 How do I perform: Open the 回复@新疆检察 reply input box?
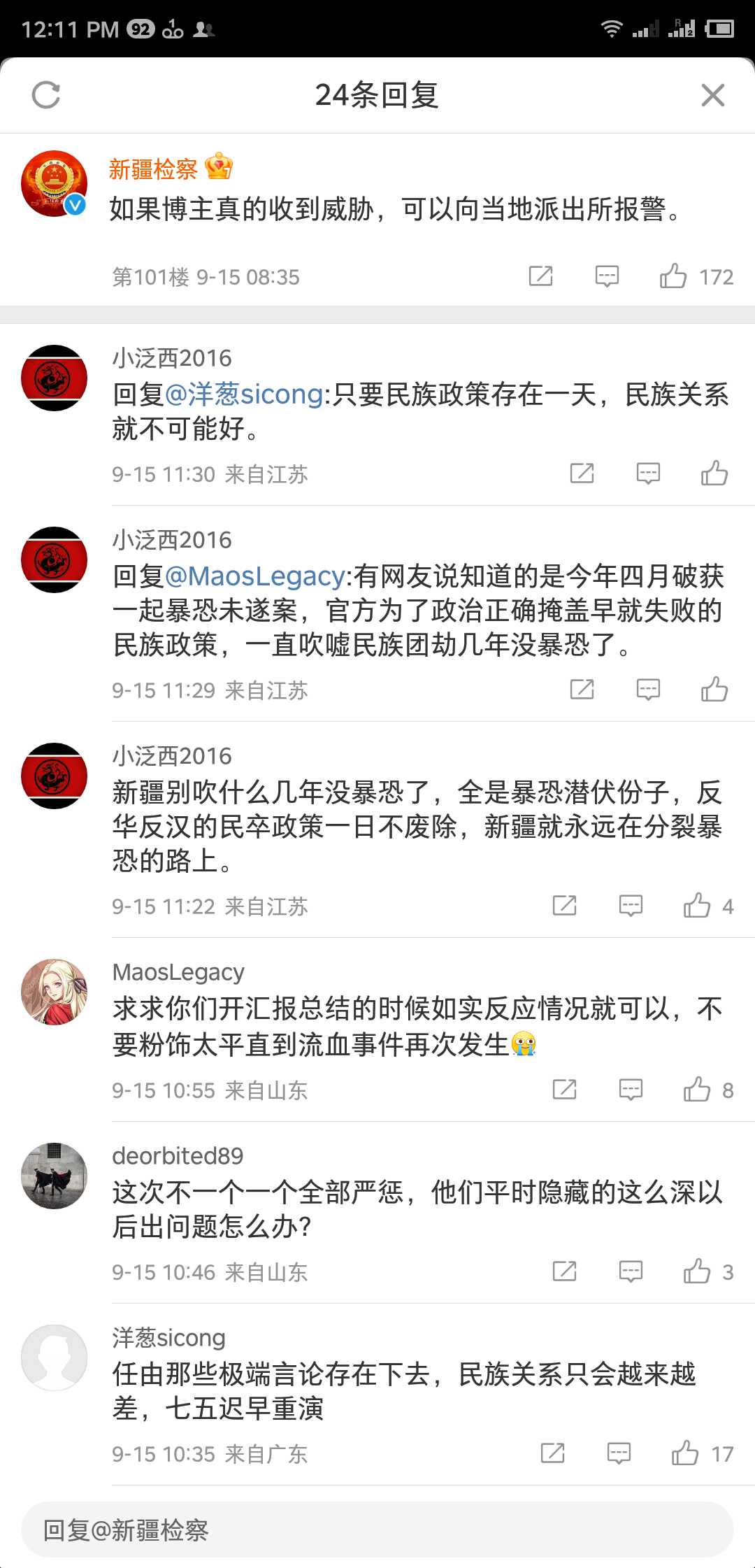tap(377, 1530)
